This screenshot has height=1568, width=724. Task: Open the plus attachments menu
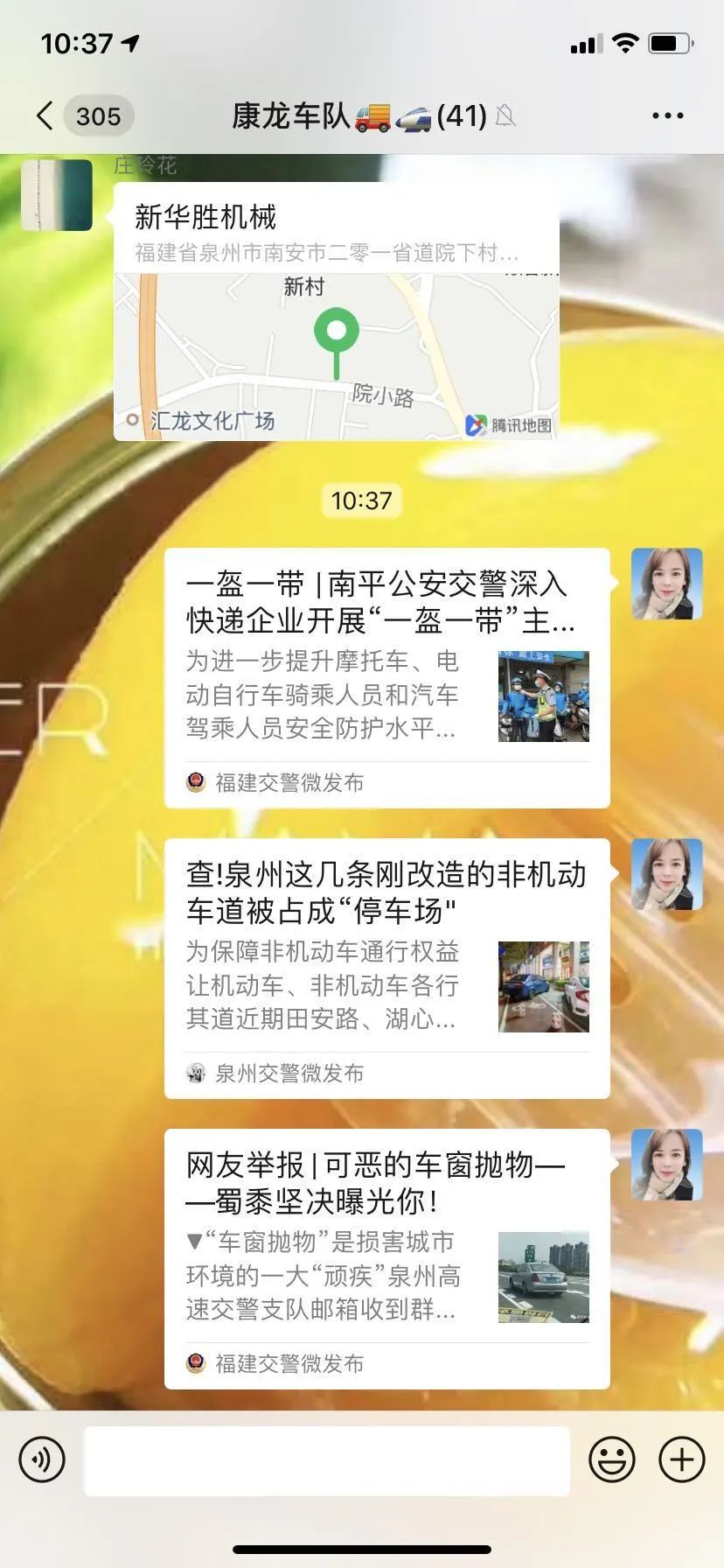click(x=681, y=1459)
